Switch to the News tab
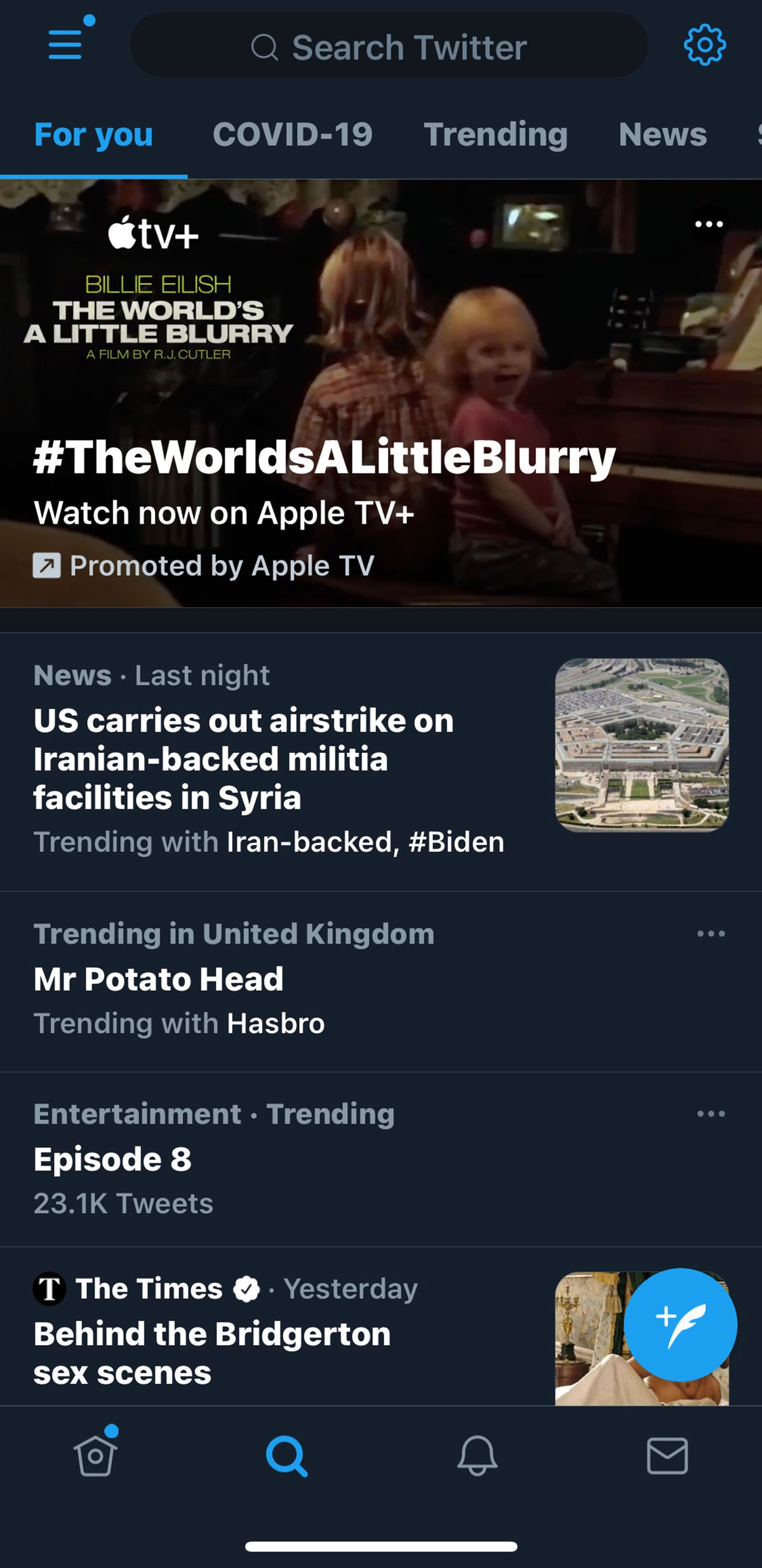This screenshot has height=1568, width=762. pos(662,135)
